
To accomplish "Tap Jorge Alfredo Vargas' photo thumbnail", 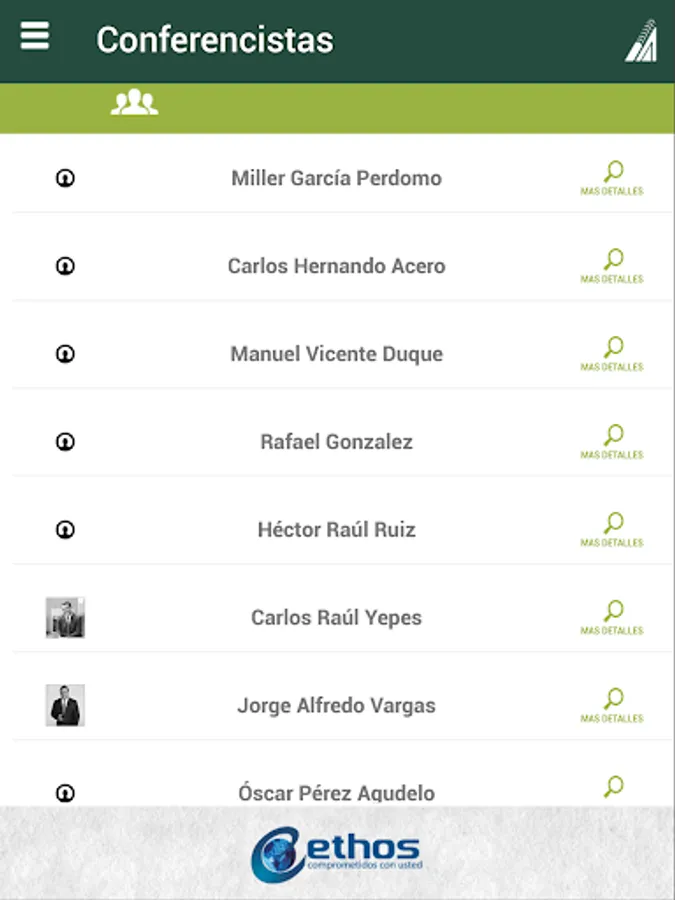I will tap(65, 705).
